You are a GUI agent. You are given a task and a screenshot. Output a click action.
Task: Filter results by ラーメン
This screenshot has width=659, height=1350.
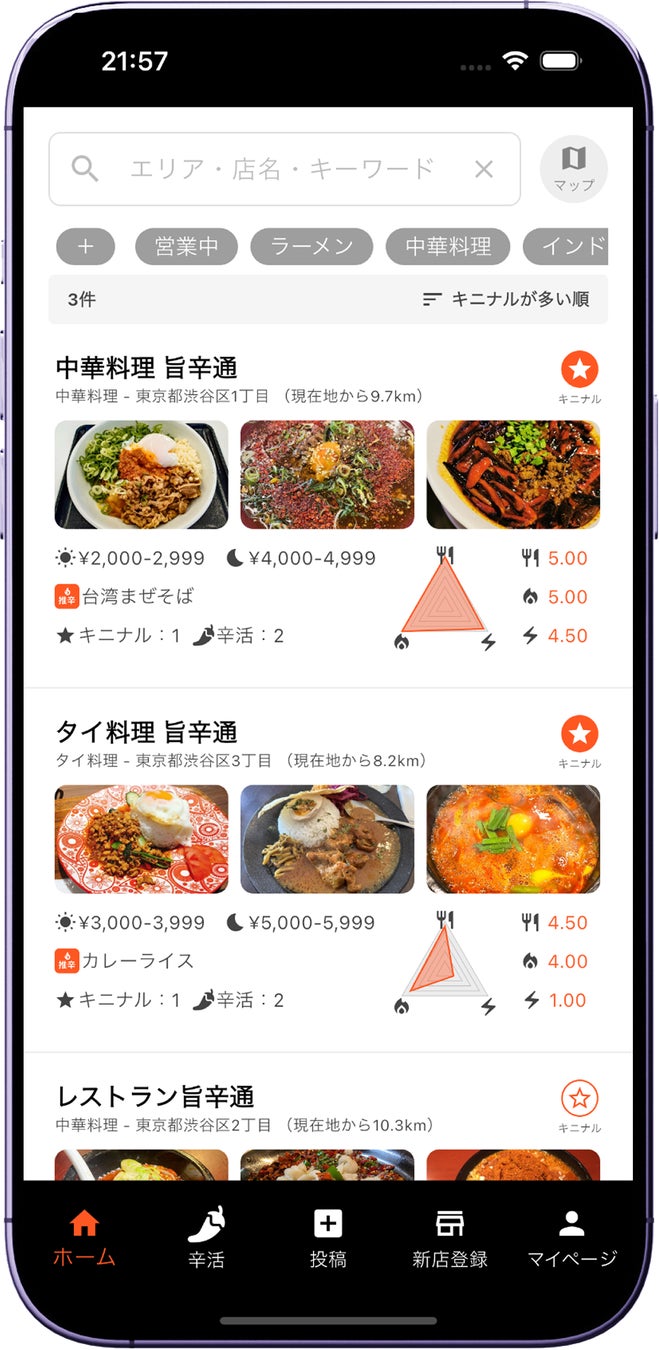(311, 246)
